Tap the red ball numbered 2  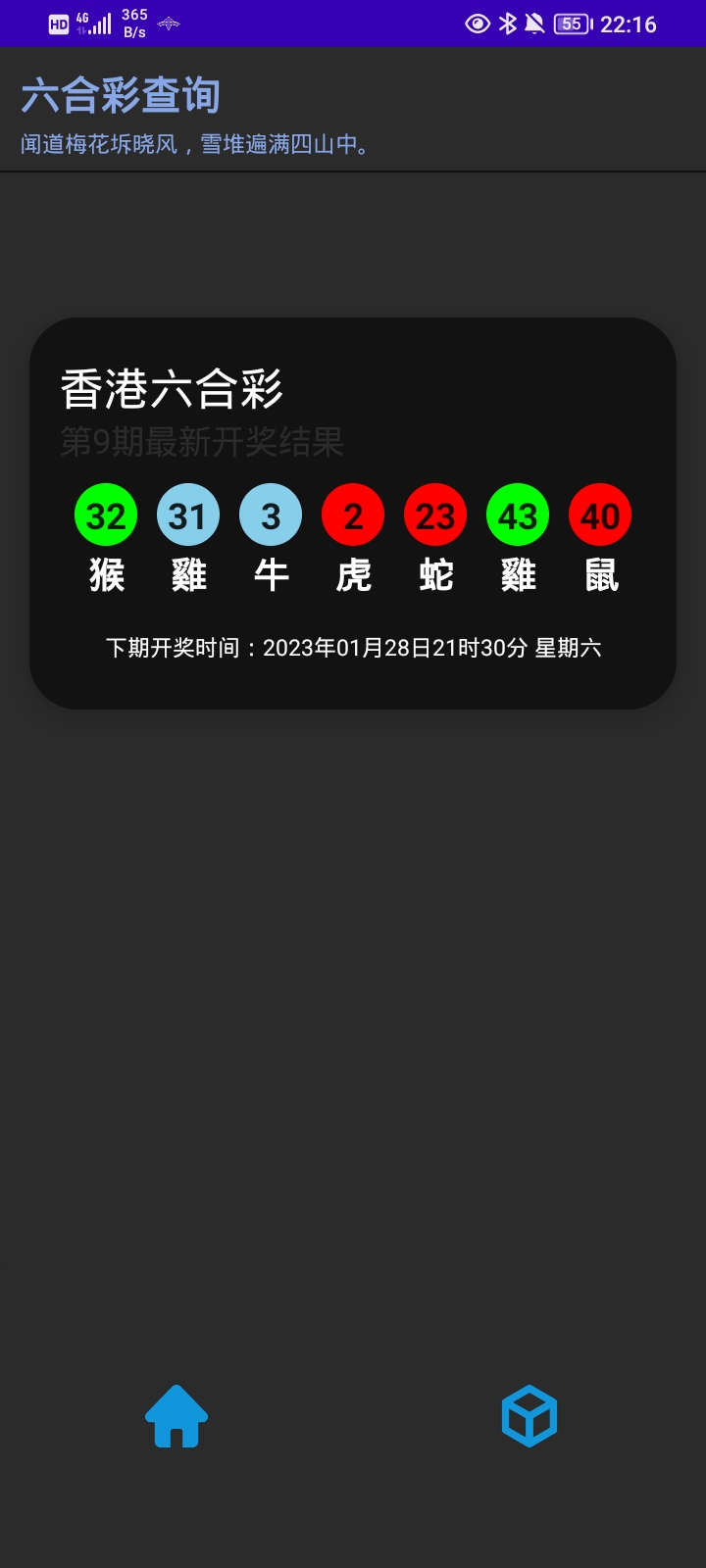[352, 514]
